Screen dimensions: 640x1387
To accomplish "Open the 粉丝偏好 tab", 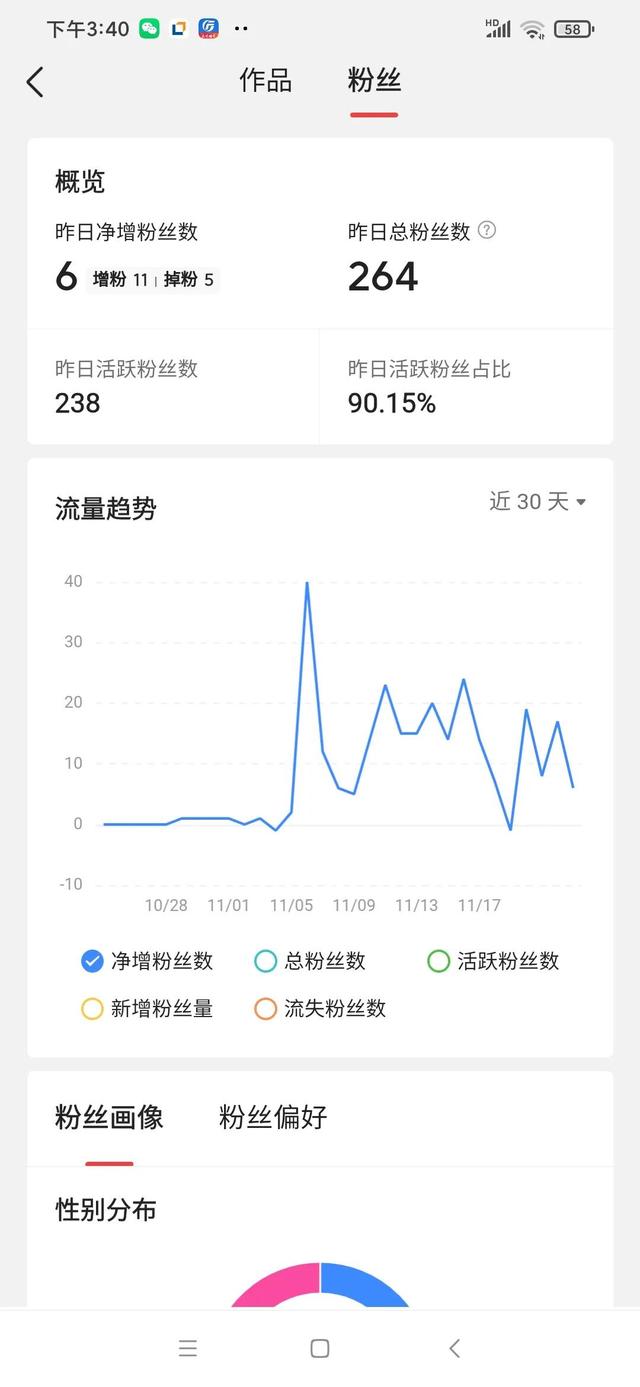I will (273, 1117).
